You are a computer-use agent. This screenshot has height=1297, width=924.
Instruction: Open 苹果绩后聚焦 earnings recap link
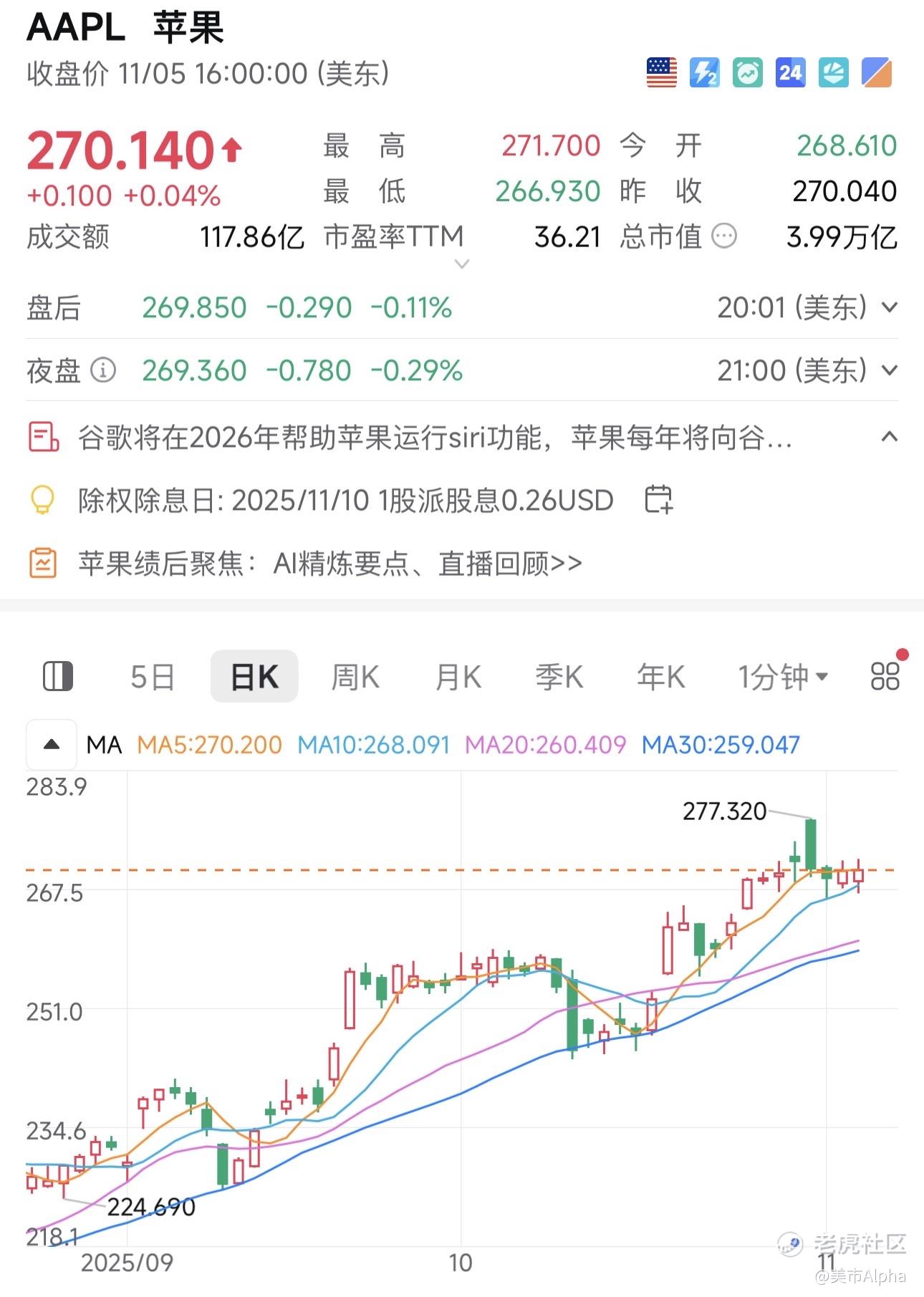tap(329, 564)
